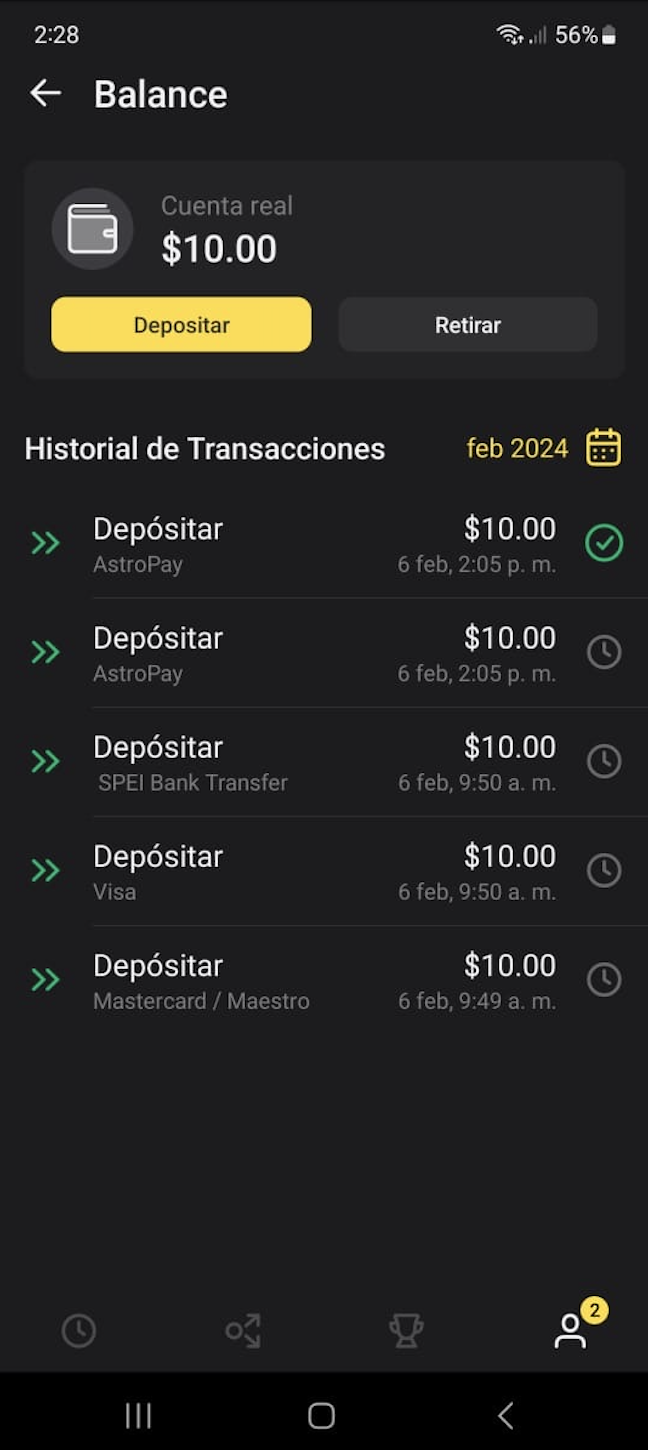Switch to the trophy tab
This screenshot has width=648, height=1450.
(406, 1331)
